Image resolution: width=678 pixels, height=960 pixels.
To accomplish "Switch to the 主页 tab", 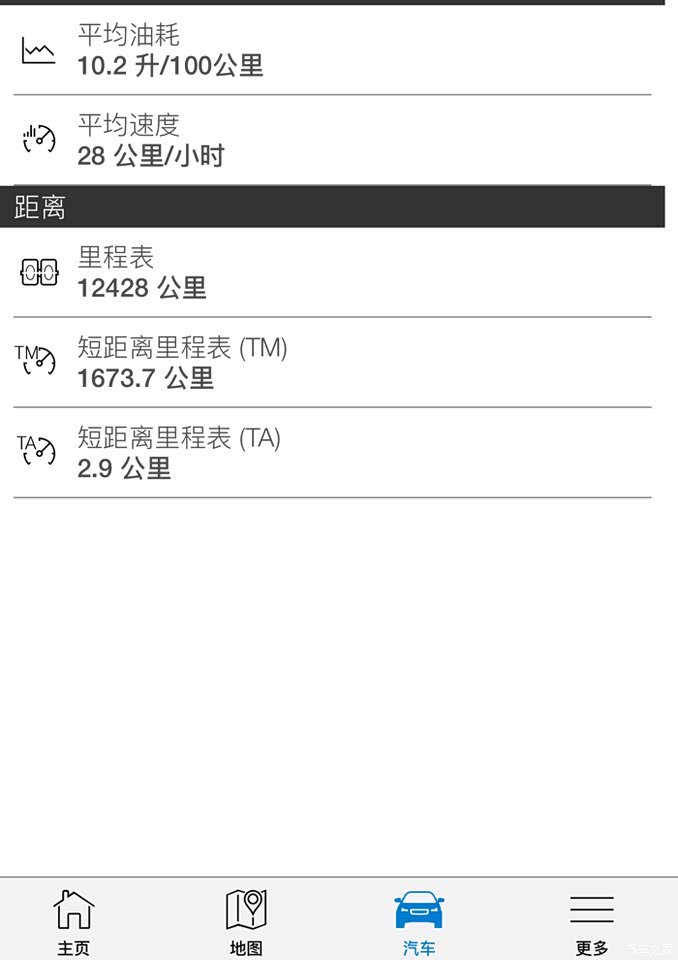I will (x=73, y=921).
